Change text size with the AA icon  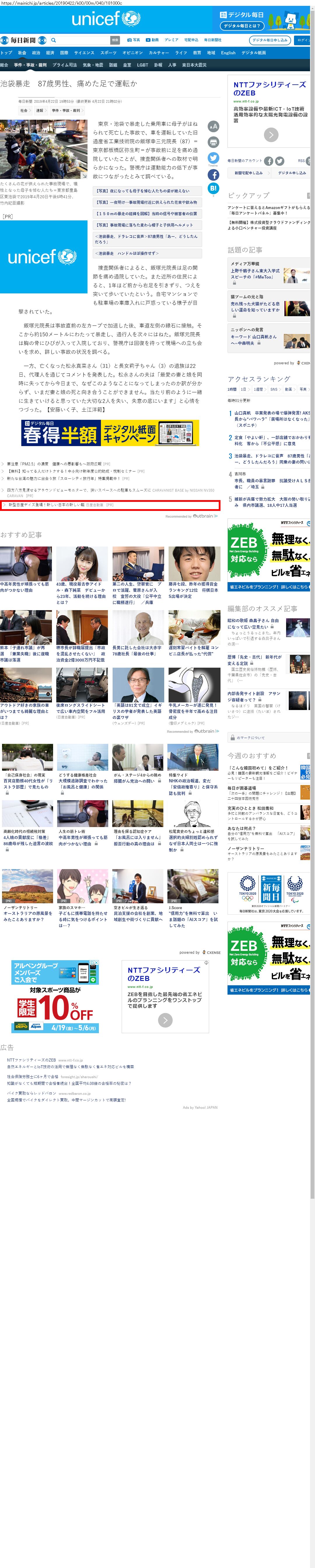pos(213,127)
